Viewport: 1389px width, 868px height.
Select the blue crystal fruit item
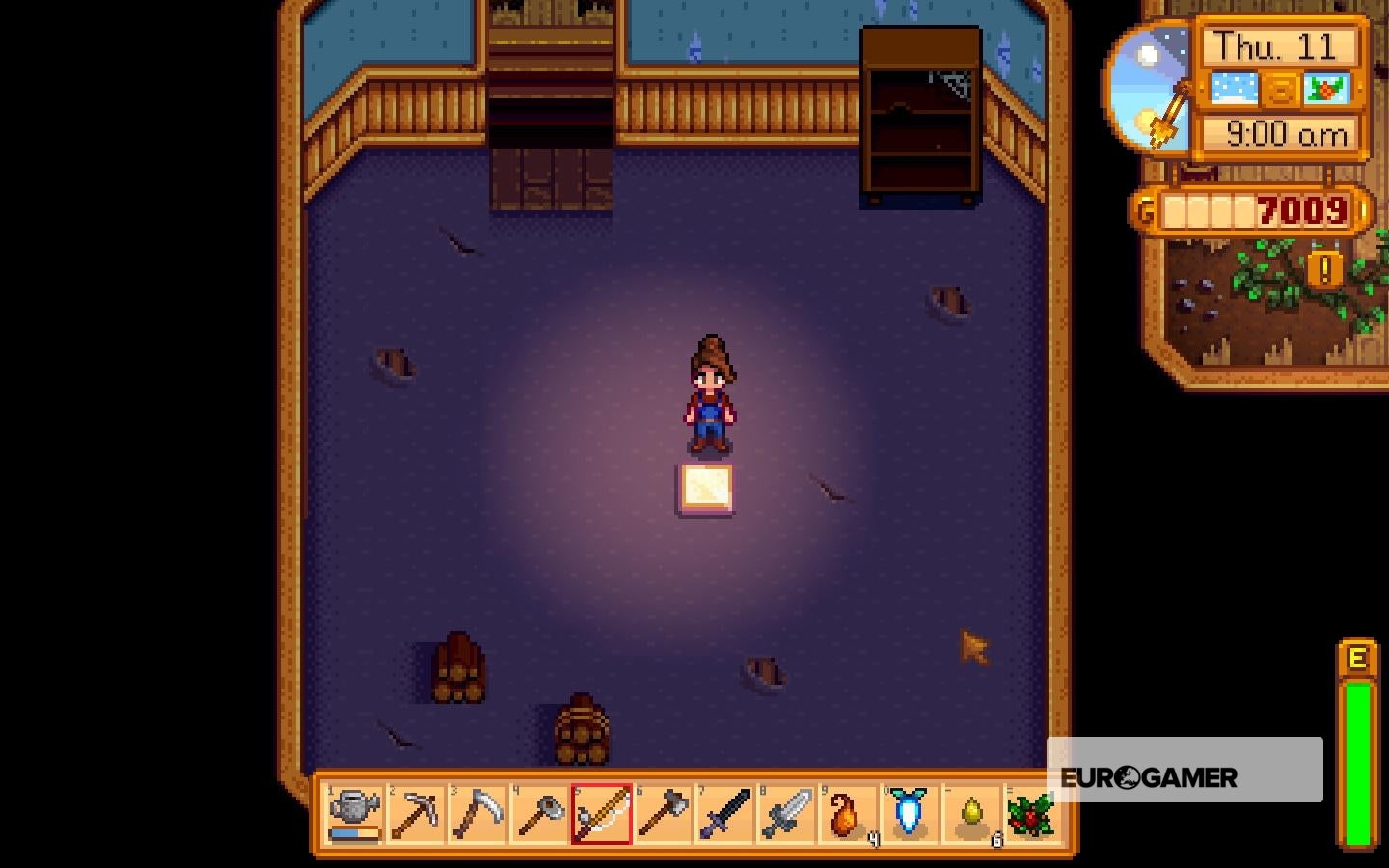pos(909,814)
